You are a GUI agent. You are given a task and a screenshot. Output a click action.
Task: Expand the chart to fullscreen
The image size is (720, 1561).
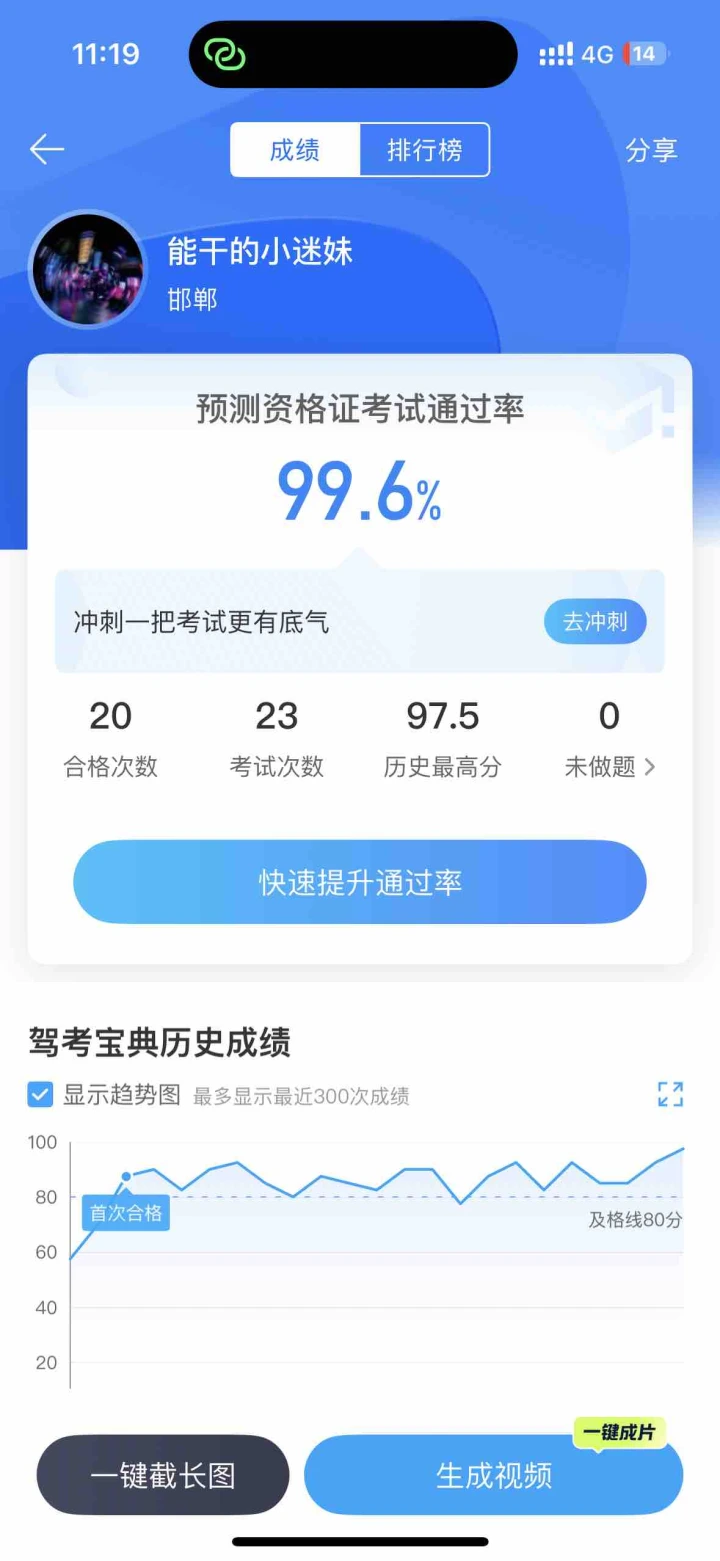pos(670,1094)
